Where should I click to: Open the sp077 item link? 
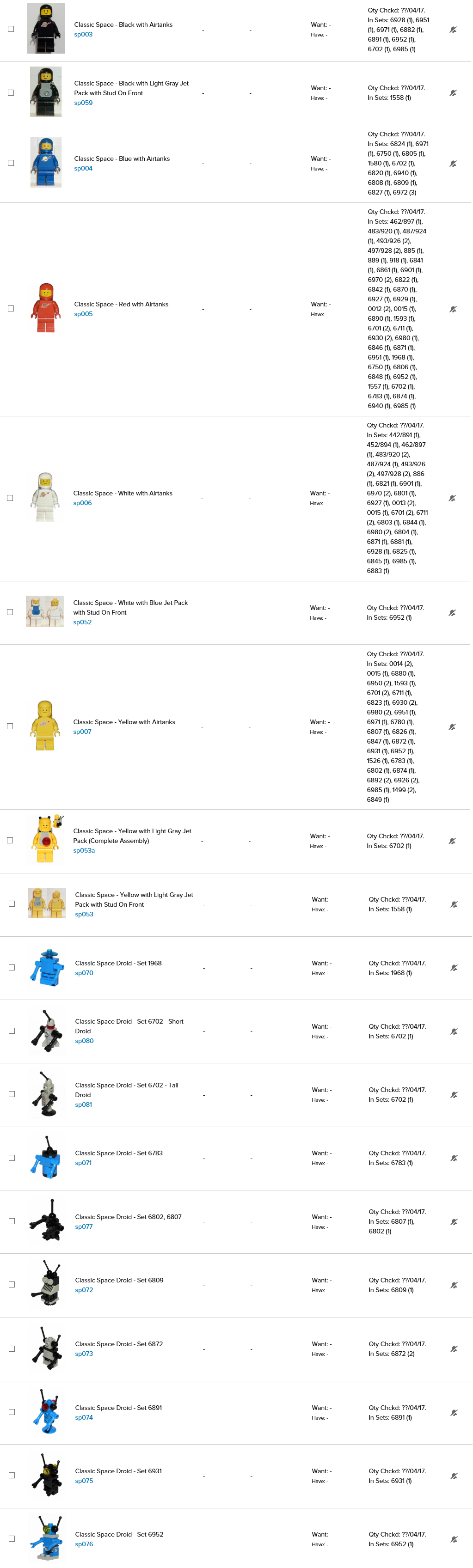coord(84,1226)
